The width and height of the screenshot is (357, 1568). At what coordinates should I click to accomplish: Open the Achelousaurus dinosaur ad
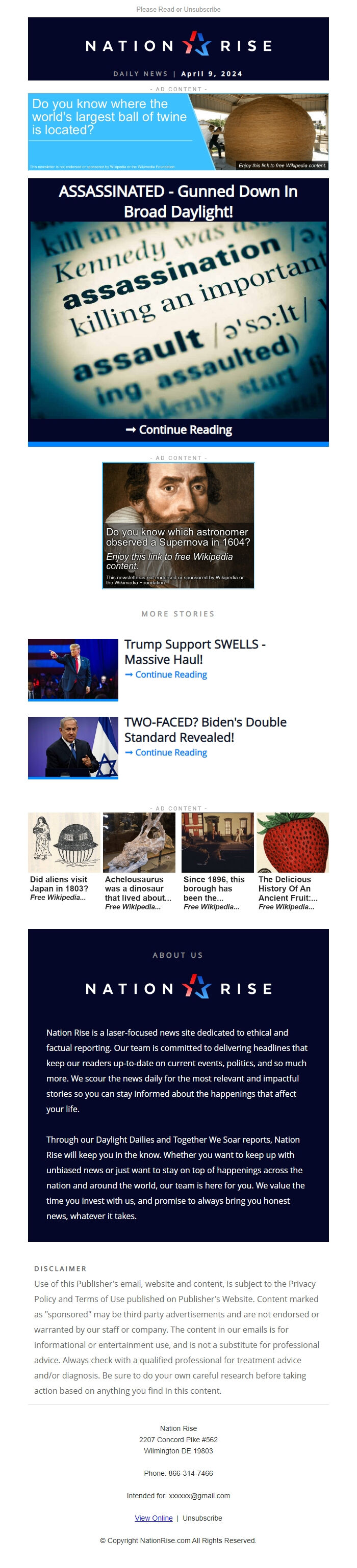pos(139,861)
